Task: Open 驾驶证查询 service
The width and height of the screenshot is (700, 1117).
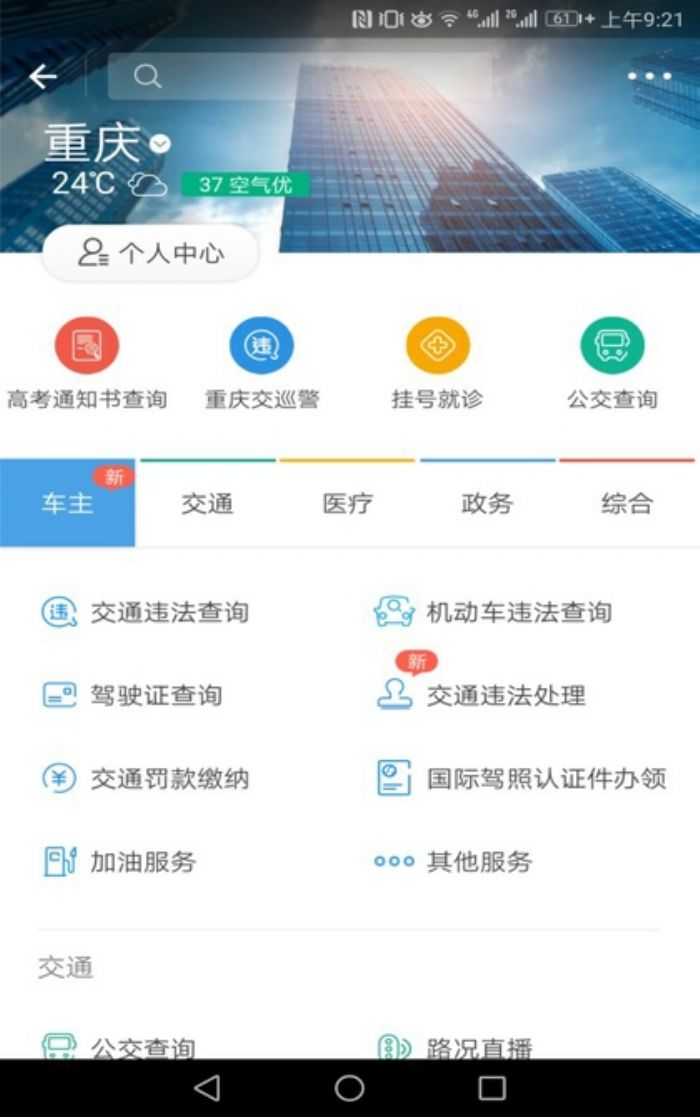Action: (155, 695)
